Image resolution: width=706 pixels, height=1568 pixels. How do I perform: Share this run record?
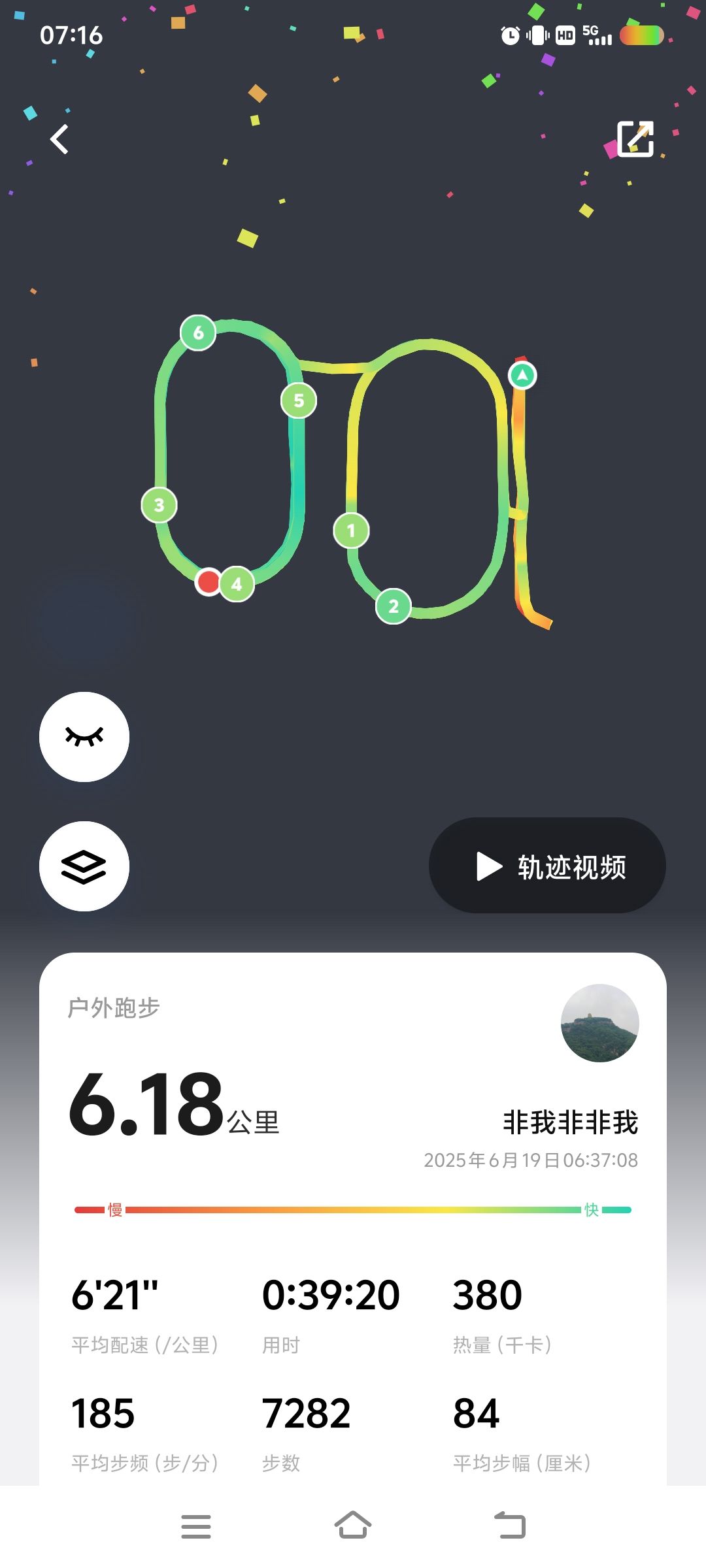635,139
